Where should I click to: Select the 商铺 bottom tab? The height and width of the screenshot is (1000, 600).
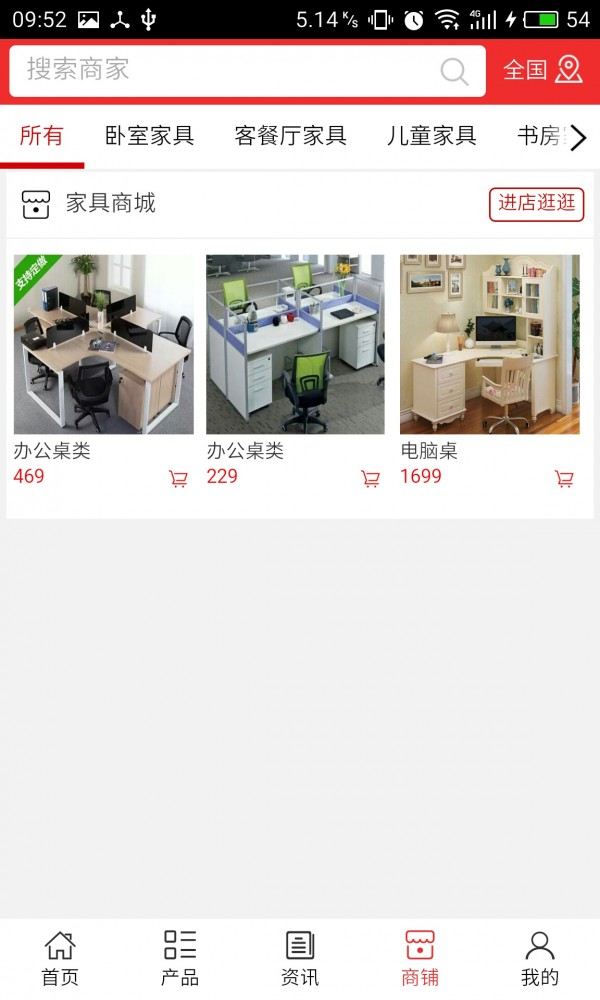tap(420, 958)
